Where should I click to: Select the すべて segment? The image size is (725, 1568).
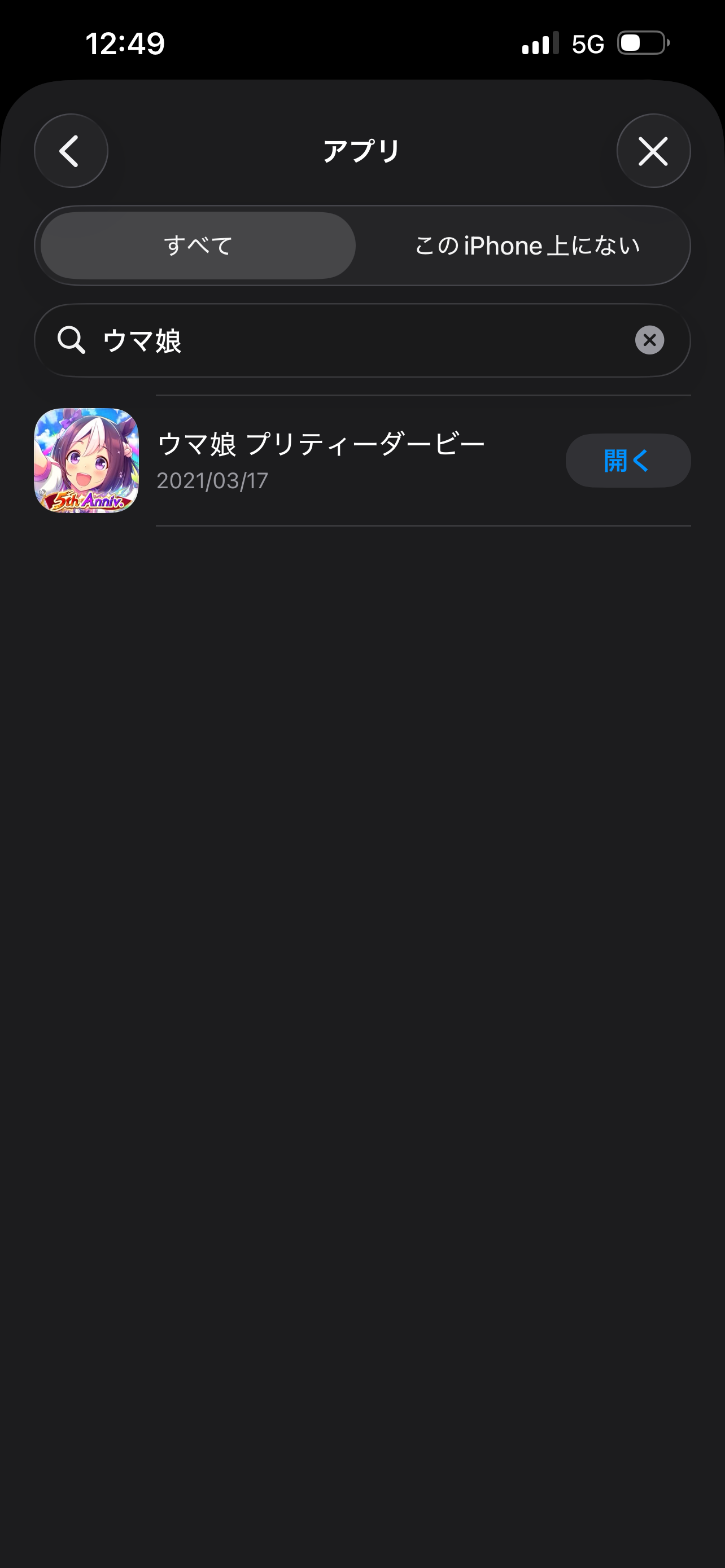[x=198, y=246]
